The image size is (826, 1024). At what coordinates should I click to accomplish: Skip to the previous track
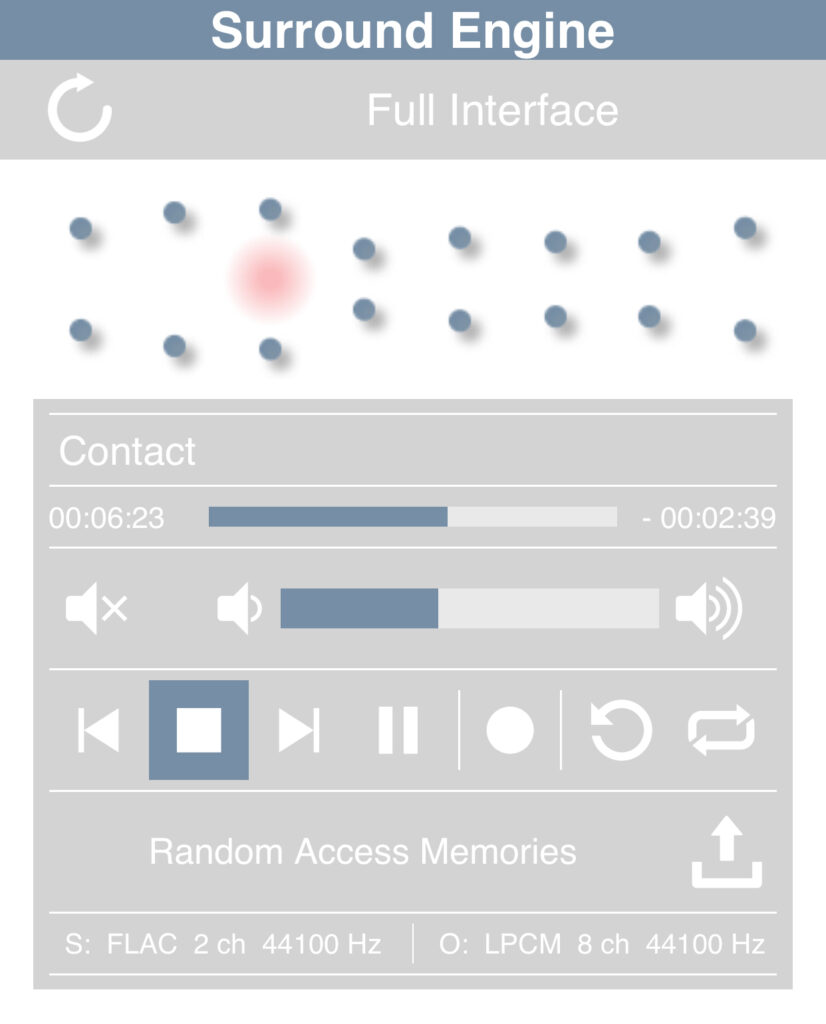pyautogui.click(x=99, y=730)
